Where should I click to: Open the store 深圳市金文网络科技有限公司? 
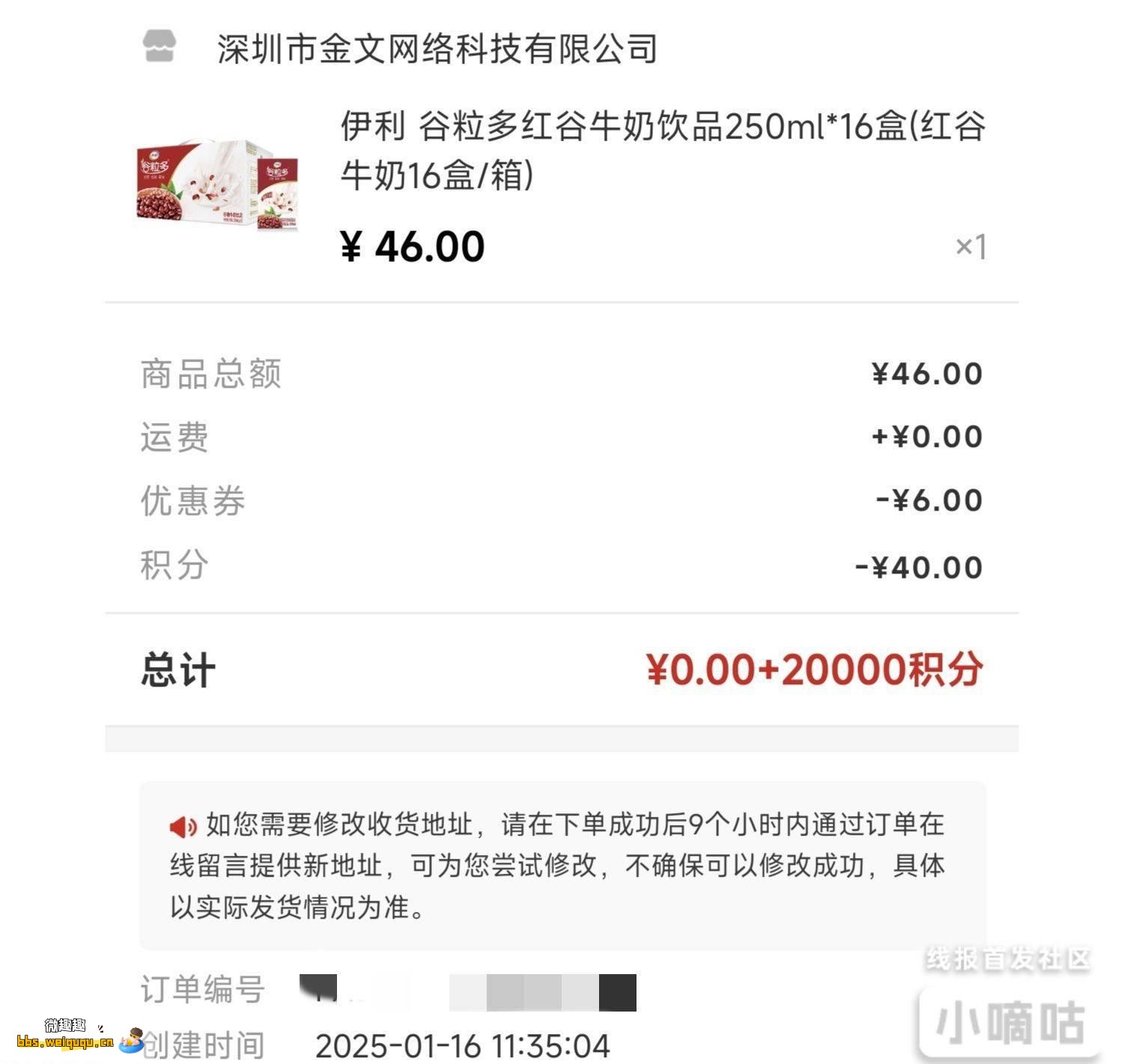click(x=437, y=49)
